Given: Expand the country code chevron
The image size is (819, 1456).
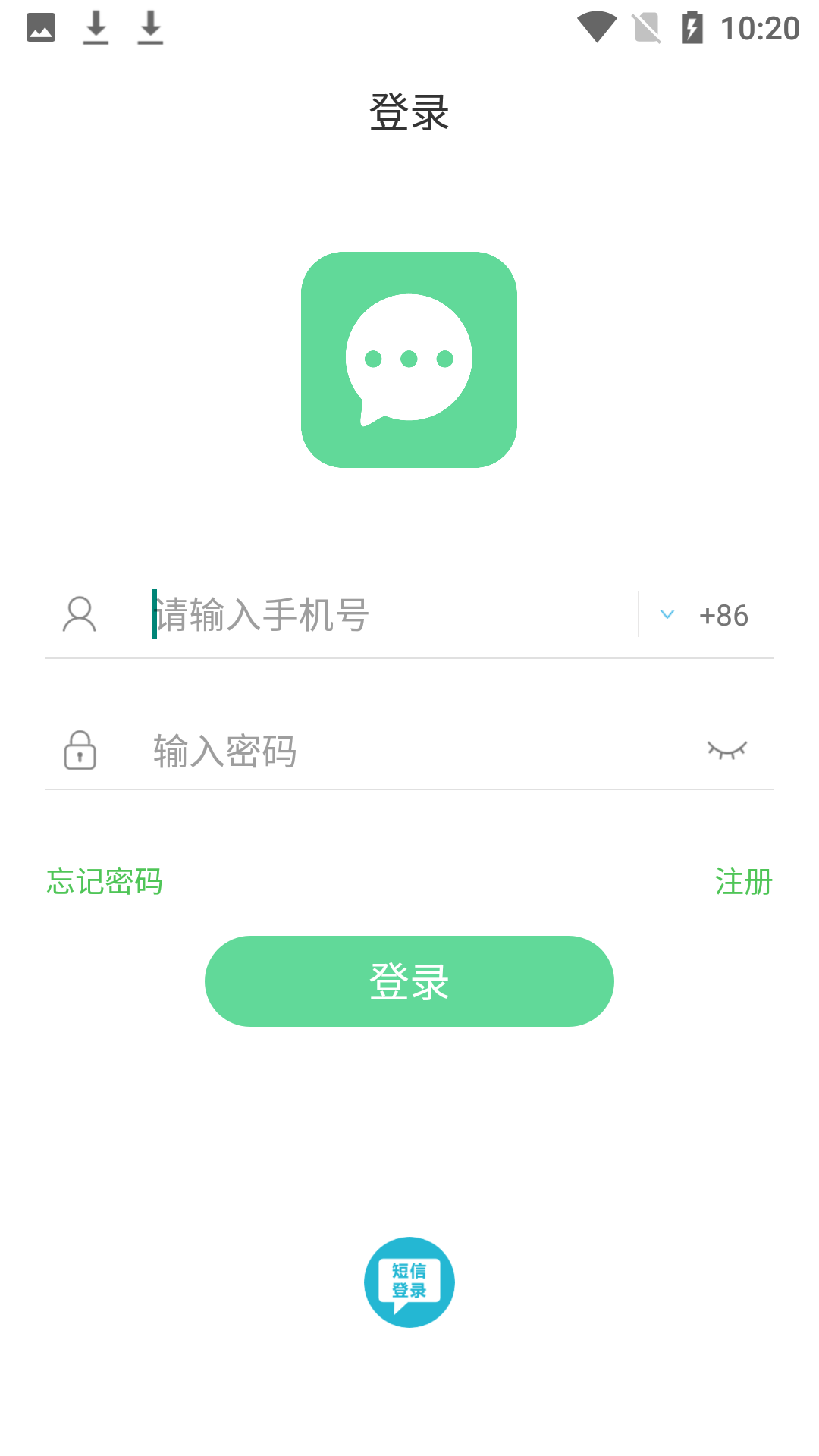Looking at the screenshot, I should click(667, 614).
